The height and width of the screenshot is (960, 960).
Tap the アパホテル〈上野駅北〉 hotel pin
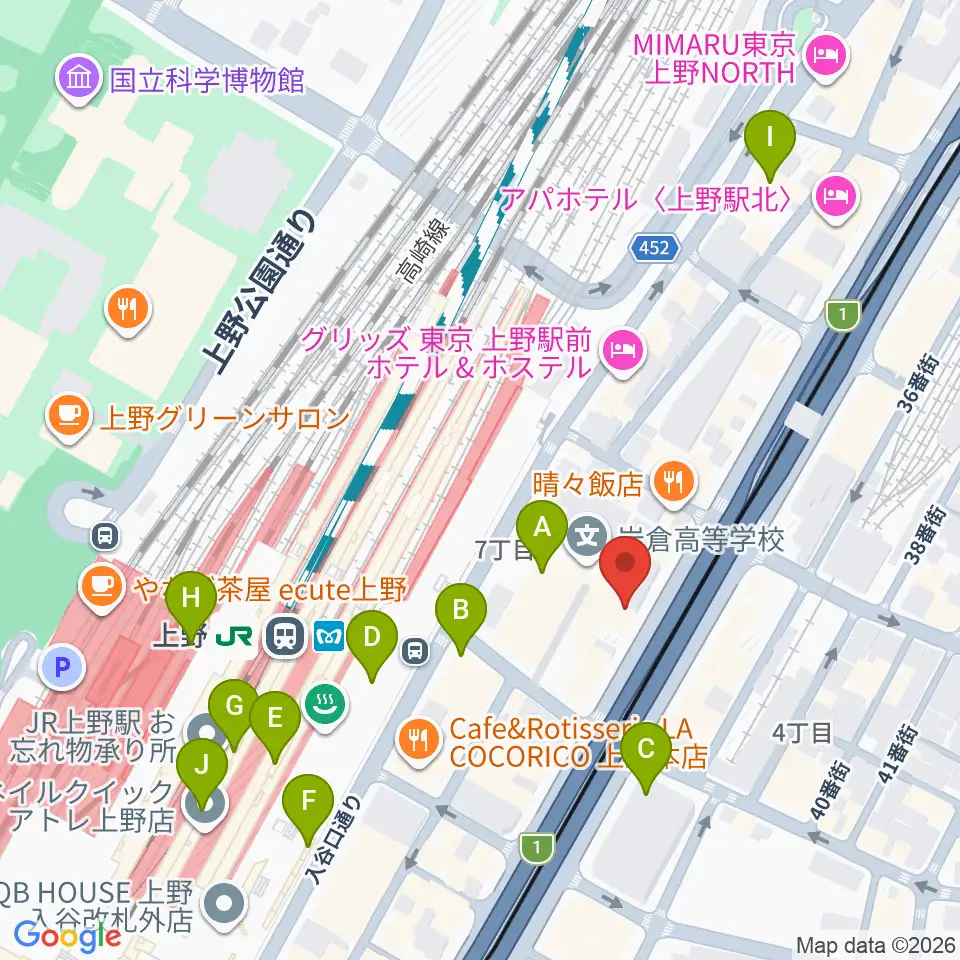(x=836, y=197)
